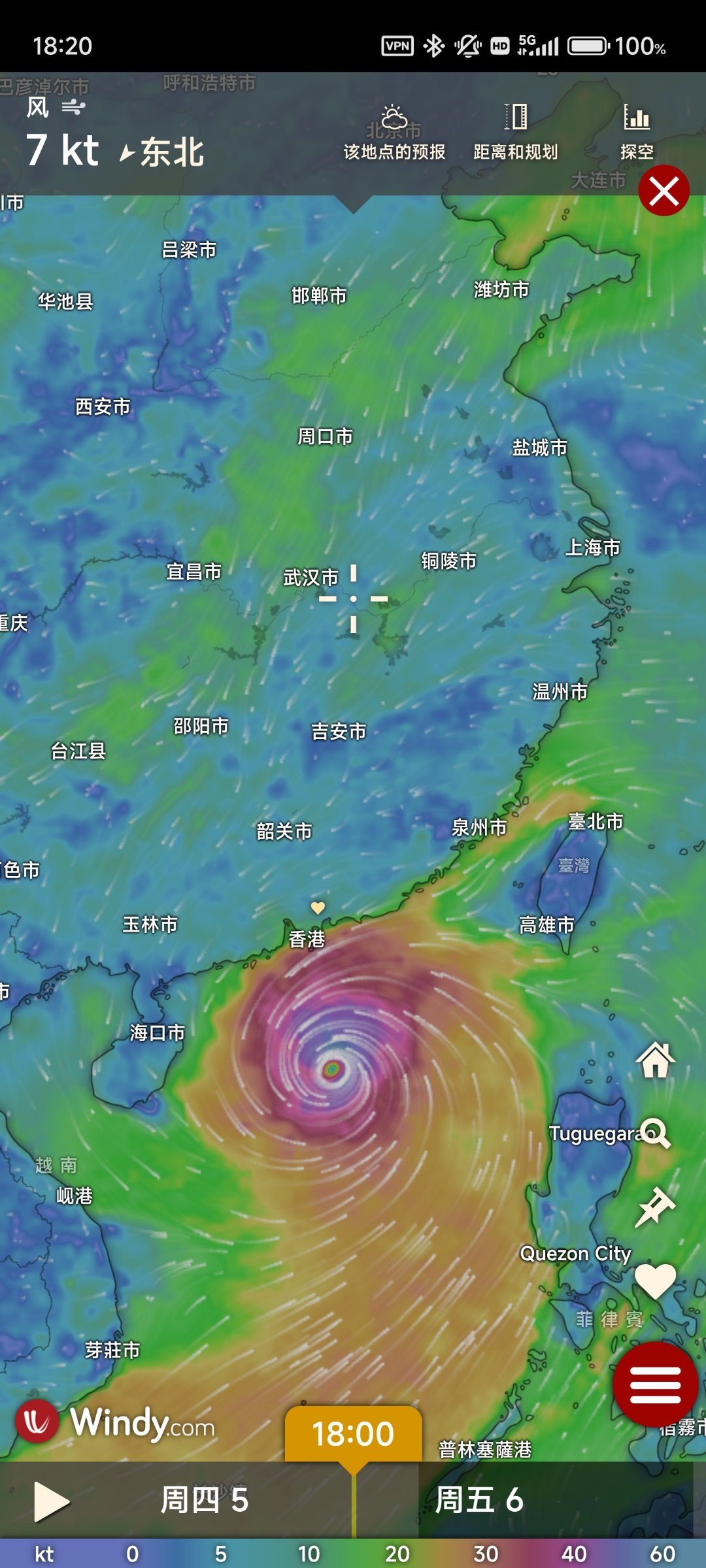
Task: Close the location detail panel
Action: coord(664,191)
